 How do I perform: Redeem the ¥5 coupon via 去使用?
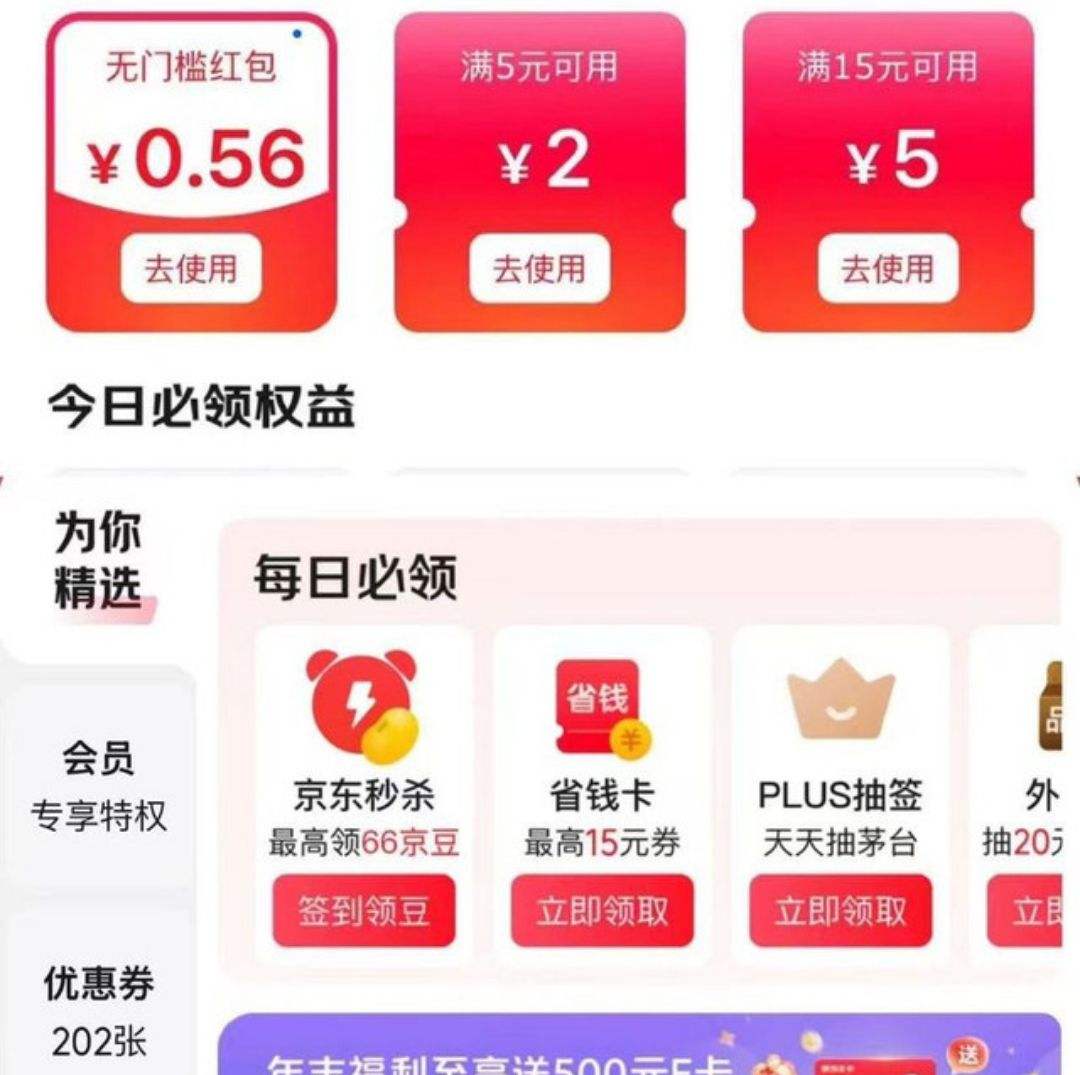889,268
